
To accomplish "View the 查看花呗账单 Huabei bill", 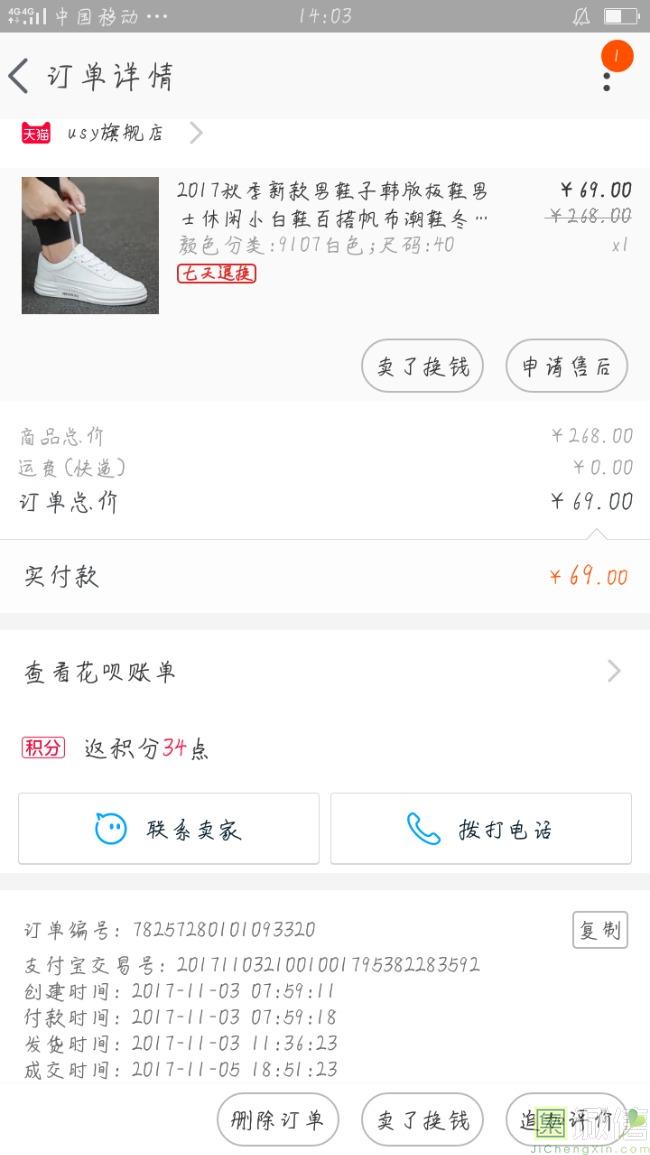I will 324,672.
